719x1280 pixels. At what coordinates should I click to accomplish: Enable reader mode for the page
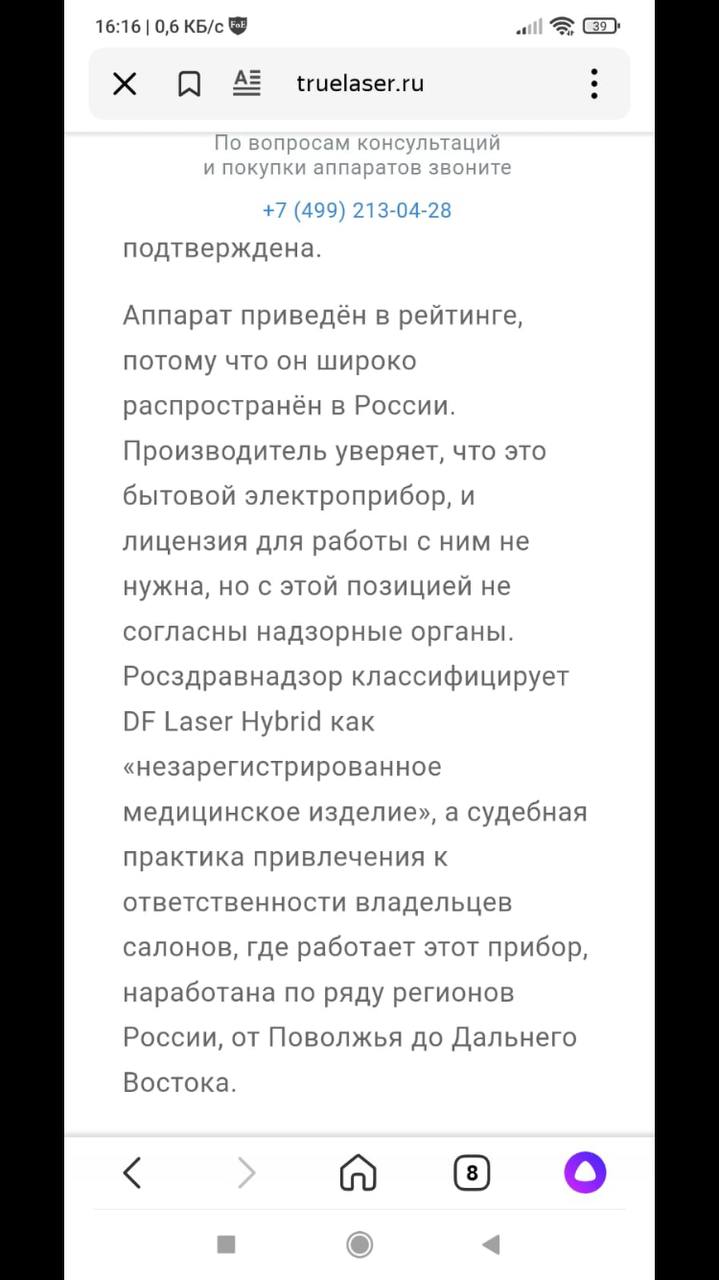point(246,83)
